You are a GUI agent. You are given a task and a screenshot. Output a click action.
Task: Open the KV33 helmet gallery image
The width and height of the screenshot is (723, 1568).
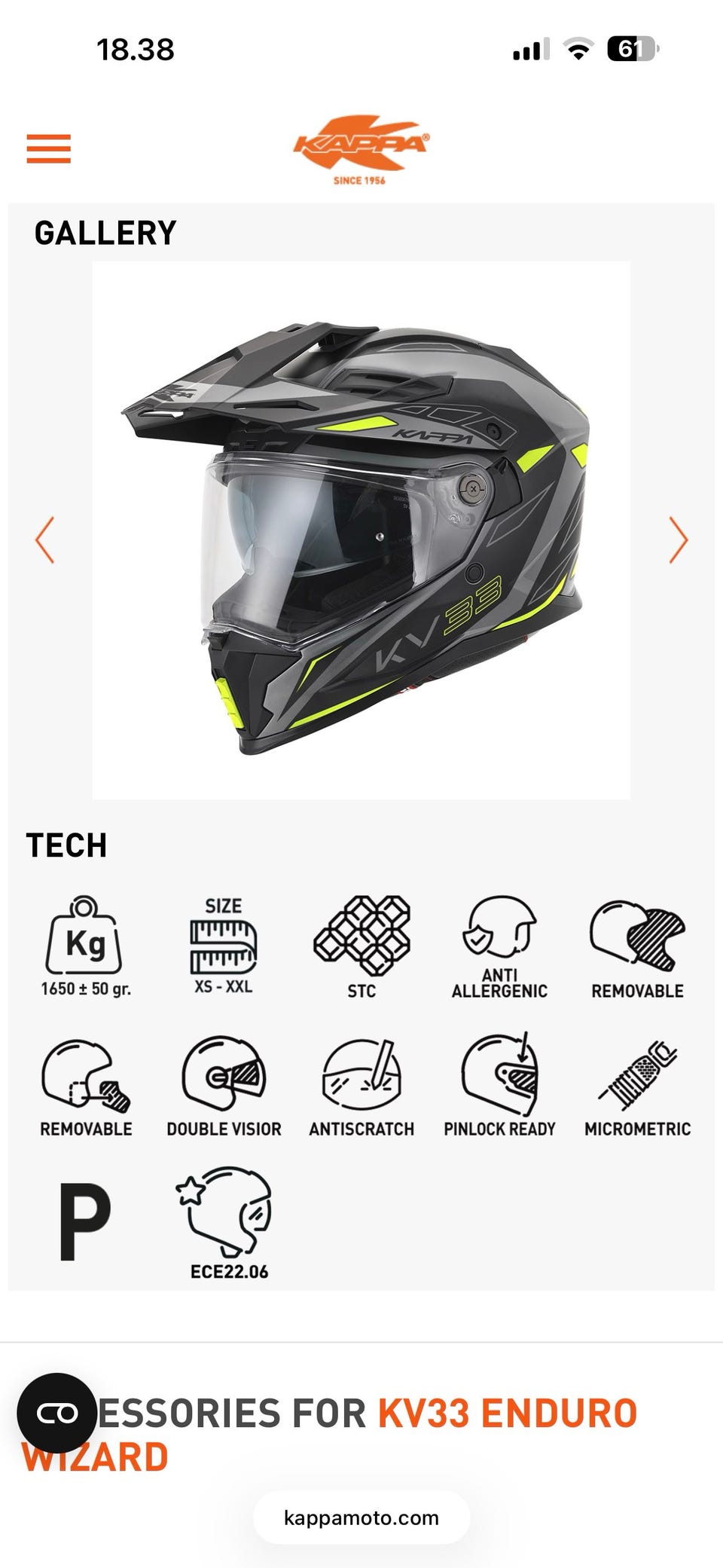[x=361, y=530]
